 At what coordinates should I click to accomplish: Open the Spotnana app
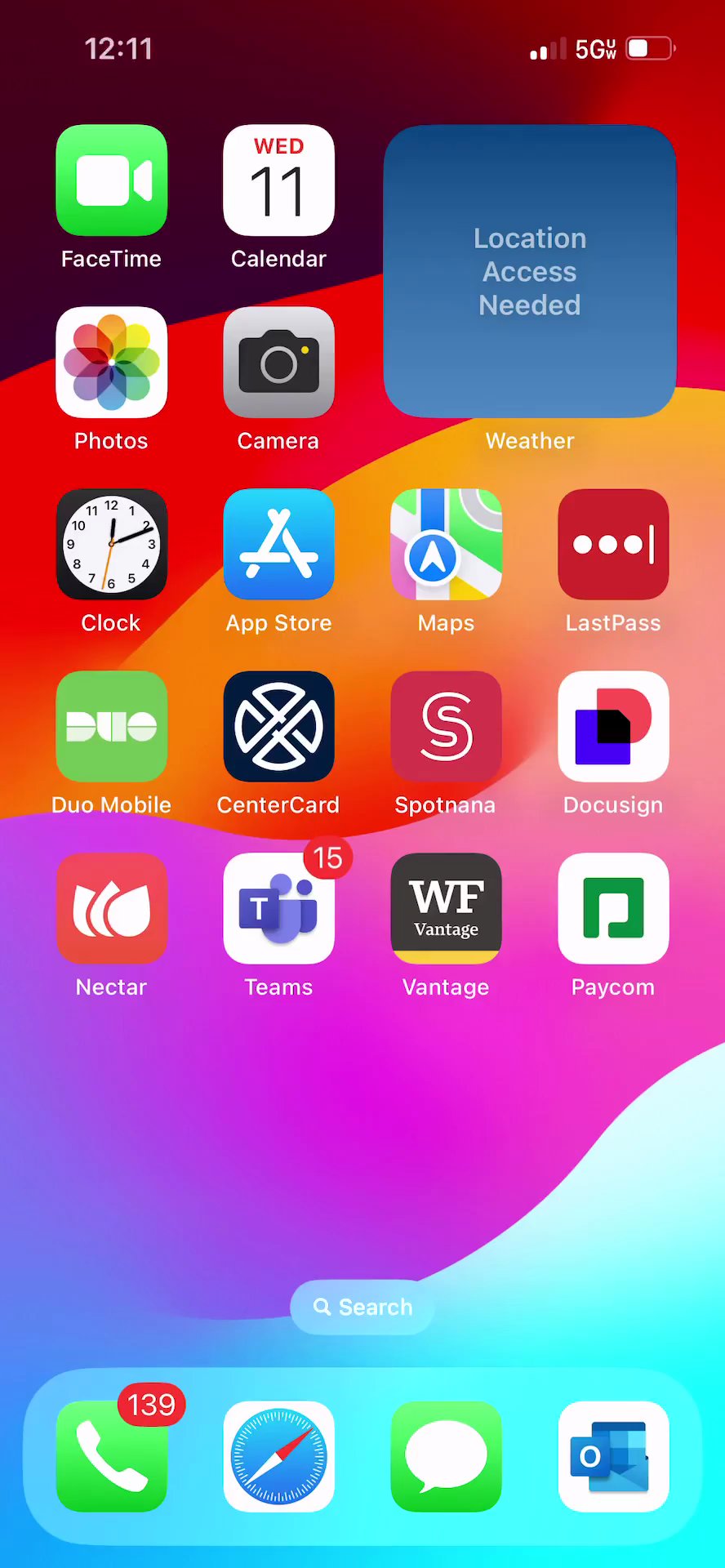(x=446, y=727)
